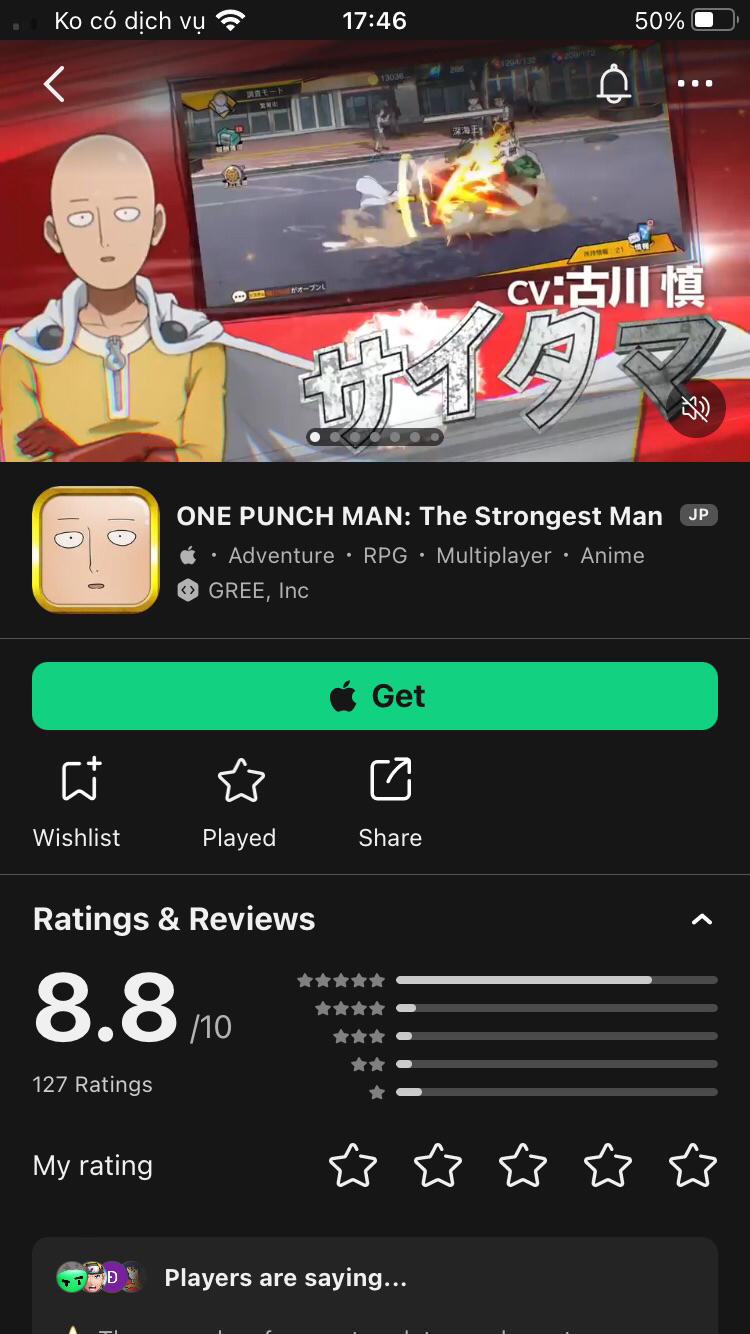This screenshot has height=1334, width=750.
Task: Collapse the Ratings & Reviews section
Action: [x=702, y=920]
